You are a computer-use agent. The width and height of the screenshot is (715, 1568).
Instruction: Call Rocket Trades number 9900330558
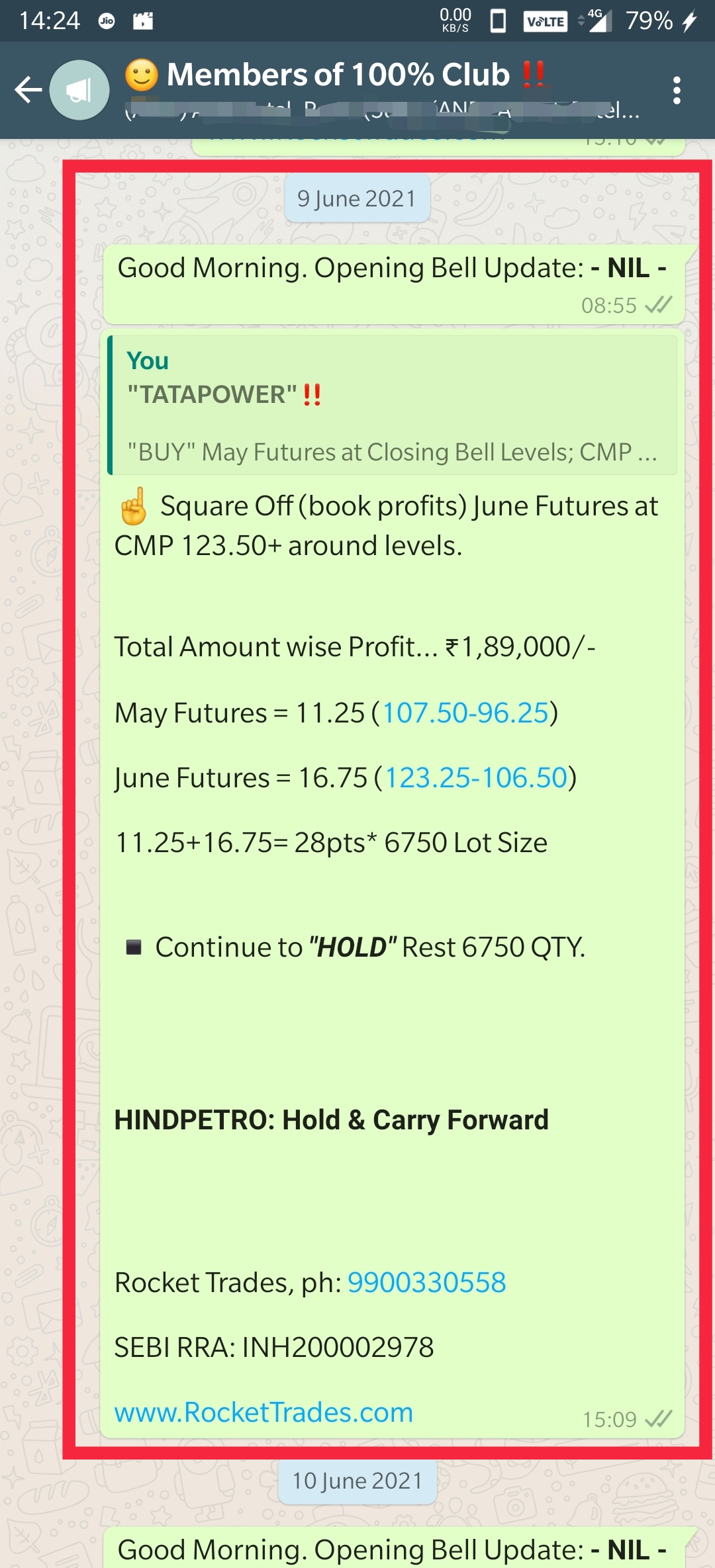426,1282
